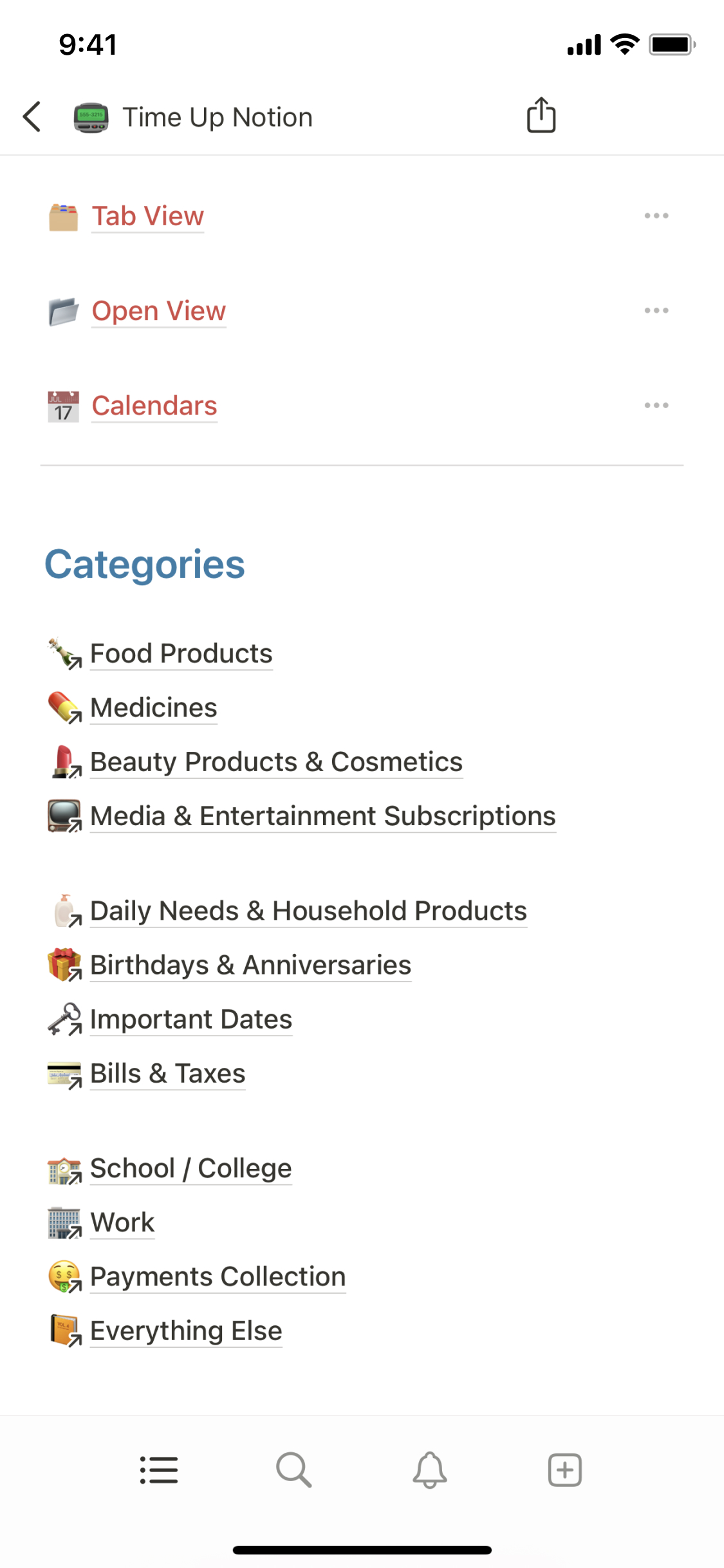Open Daily Needs & Household Products
This screenshot has width=724, height=1568.
point(308,911)
